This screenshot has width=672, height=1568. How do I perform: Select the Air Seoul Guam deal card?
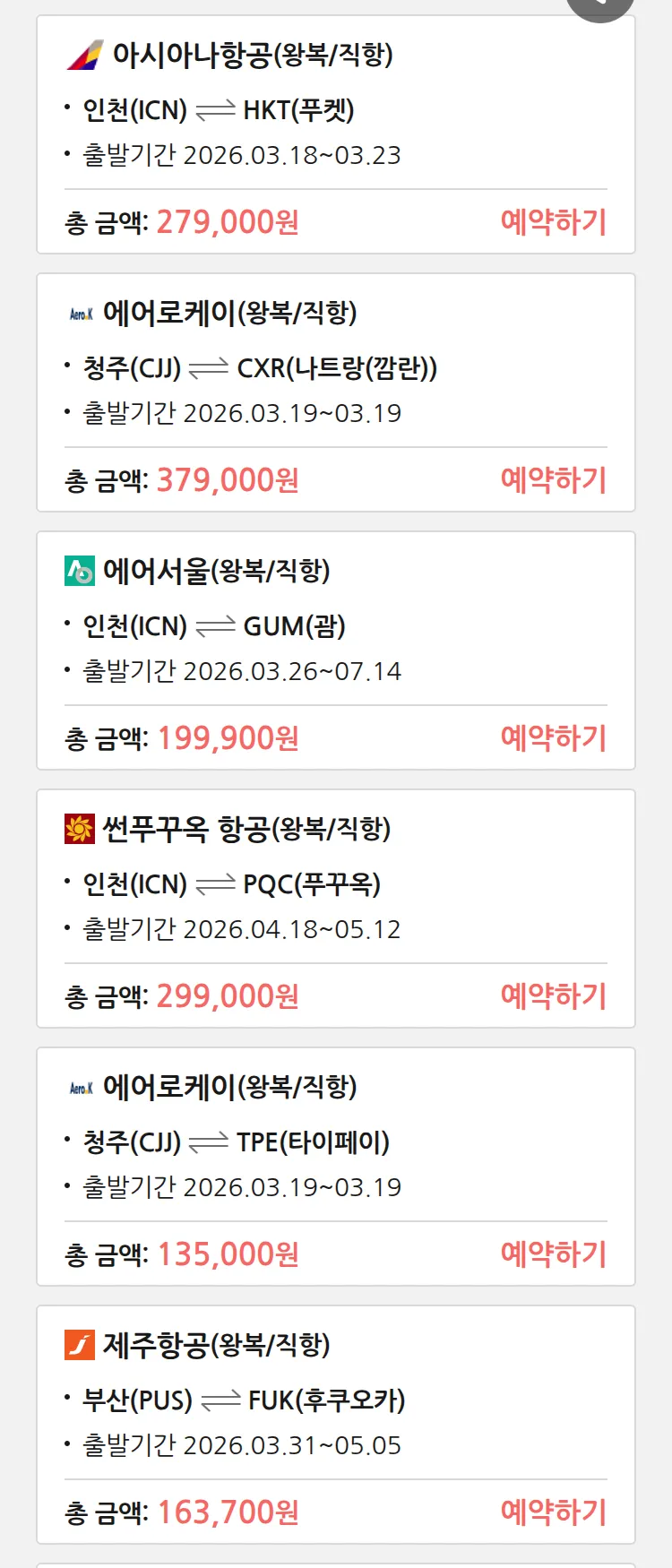[336, 650]
